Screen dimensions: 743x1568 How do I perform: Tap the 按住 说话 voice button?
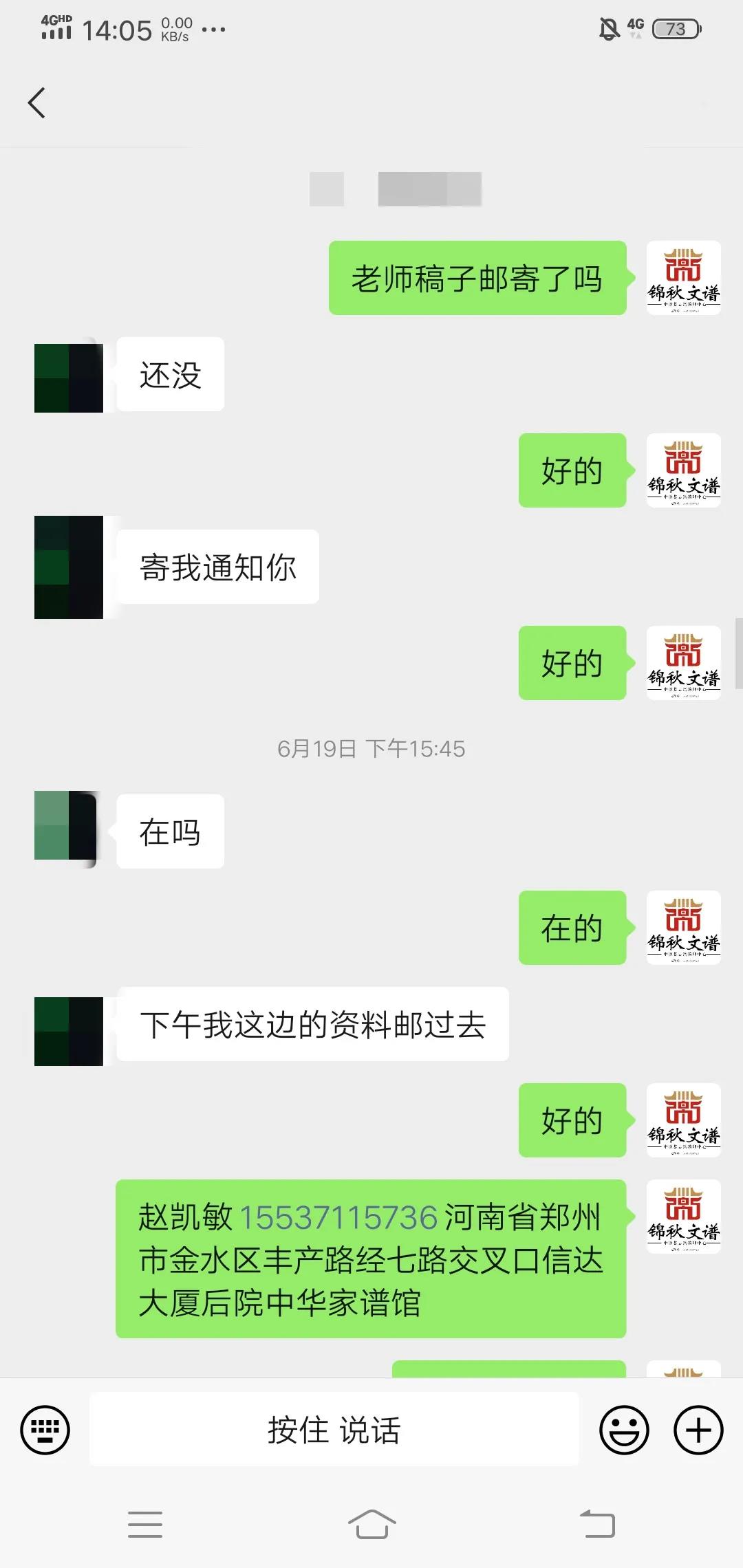click(334, 1430)
